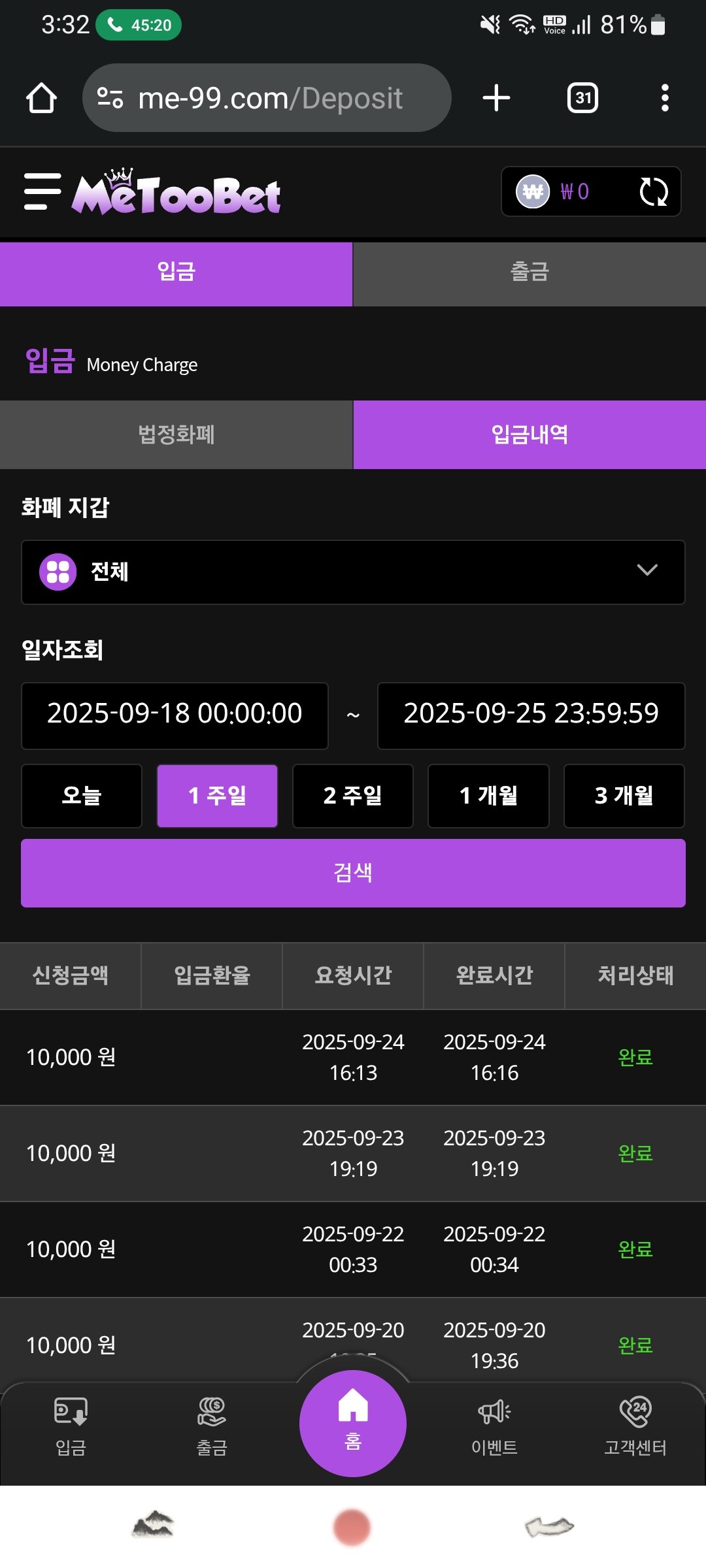Open the browser overflow menu
Viewport: 706px width, 1568px height.
pos(665,98)
